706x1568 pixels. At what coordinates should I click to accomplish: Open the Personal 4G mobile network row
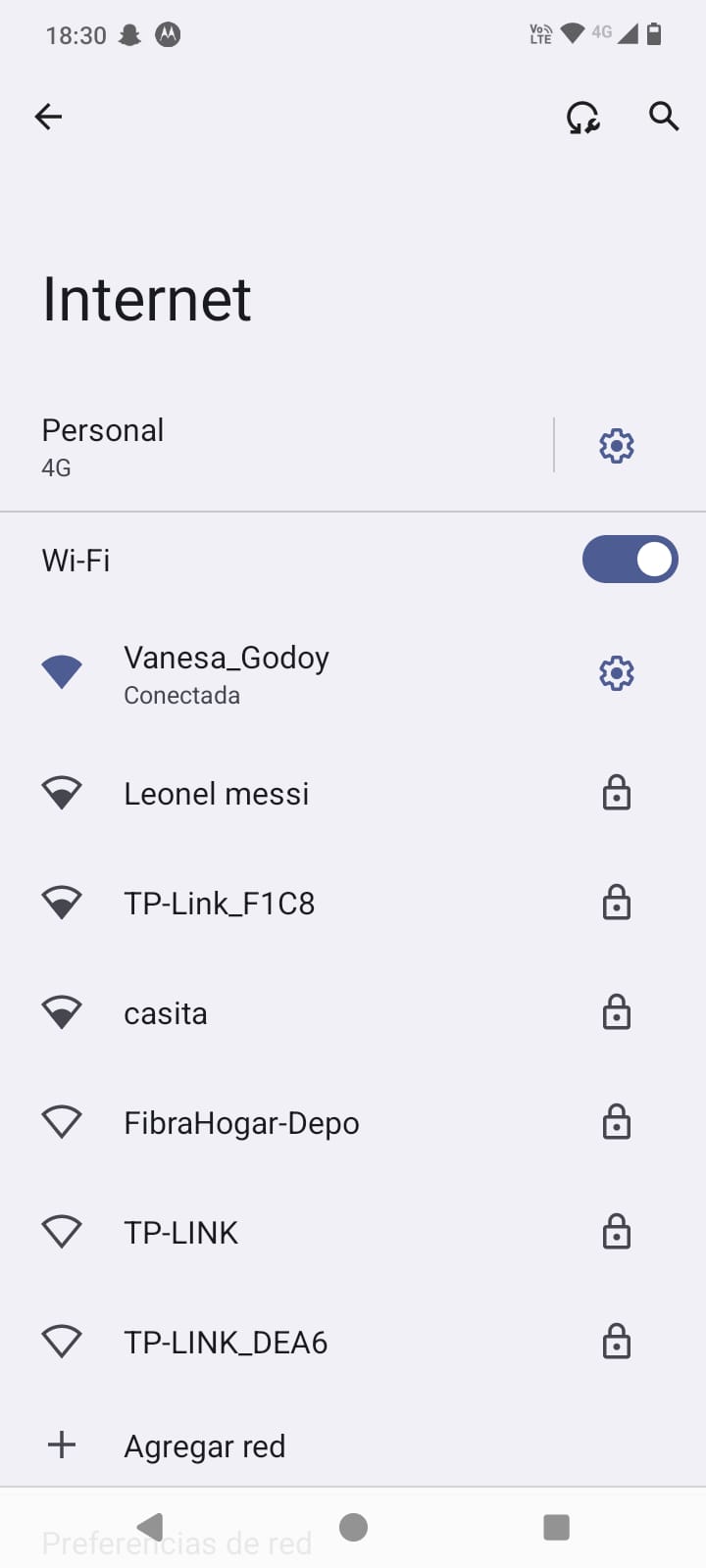click(x=275, y=447)
